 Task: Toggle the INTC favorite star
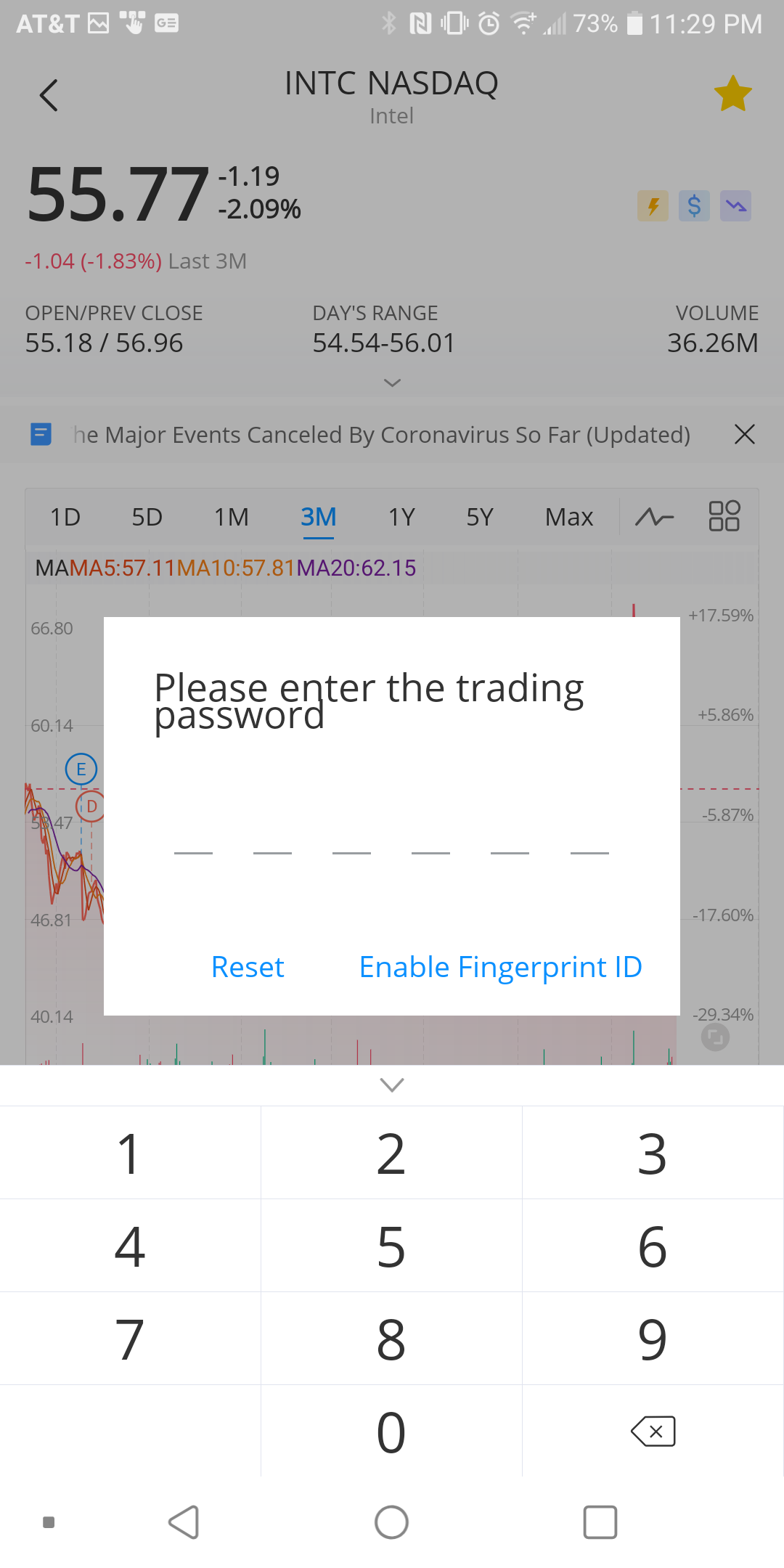tap(732, 92)
